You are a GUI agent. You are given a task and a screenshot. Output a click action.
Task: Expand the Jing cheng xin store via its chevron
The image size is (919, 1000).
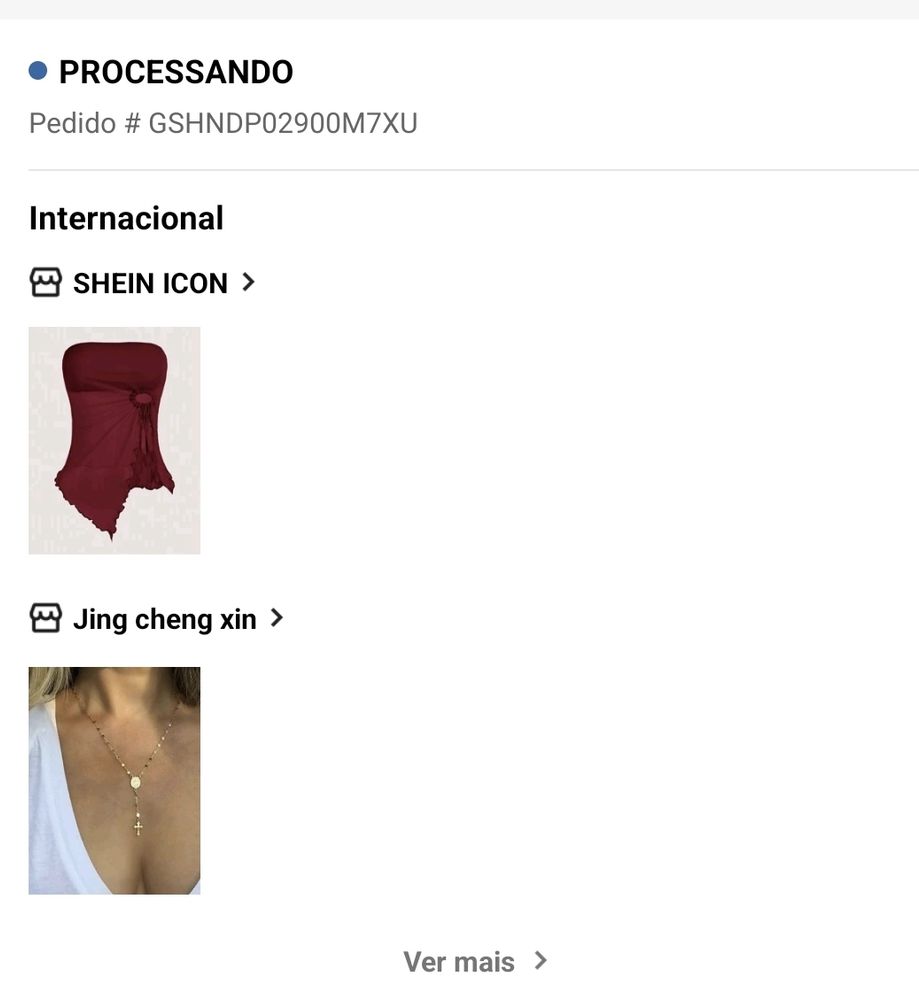(x=277, y=617)
